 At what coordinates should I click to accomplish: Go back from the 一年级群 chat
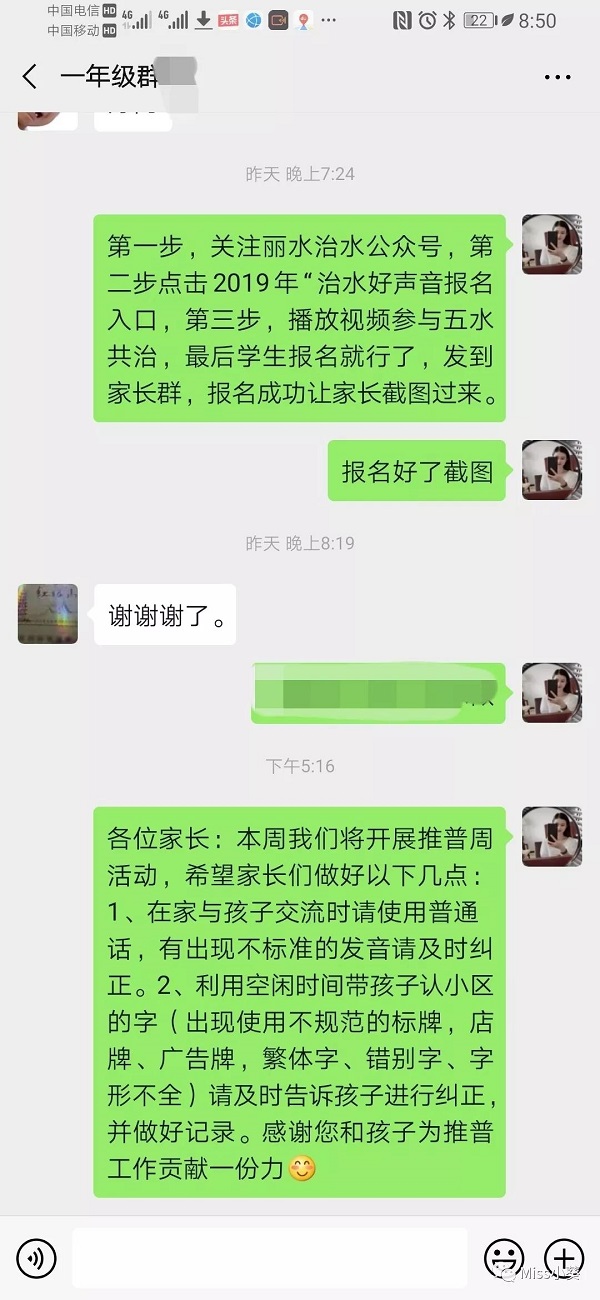(30, 77)
